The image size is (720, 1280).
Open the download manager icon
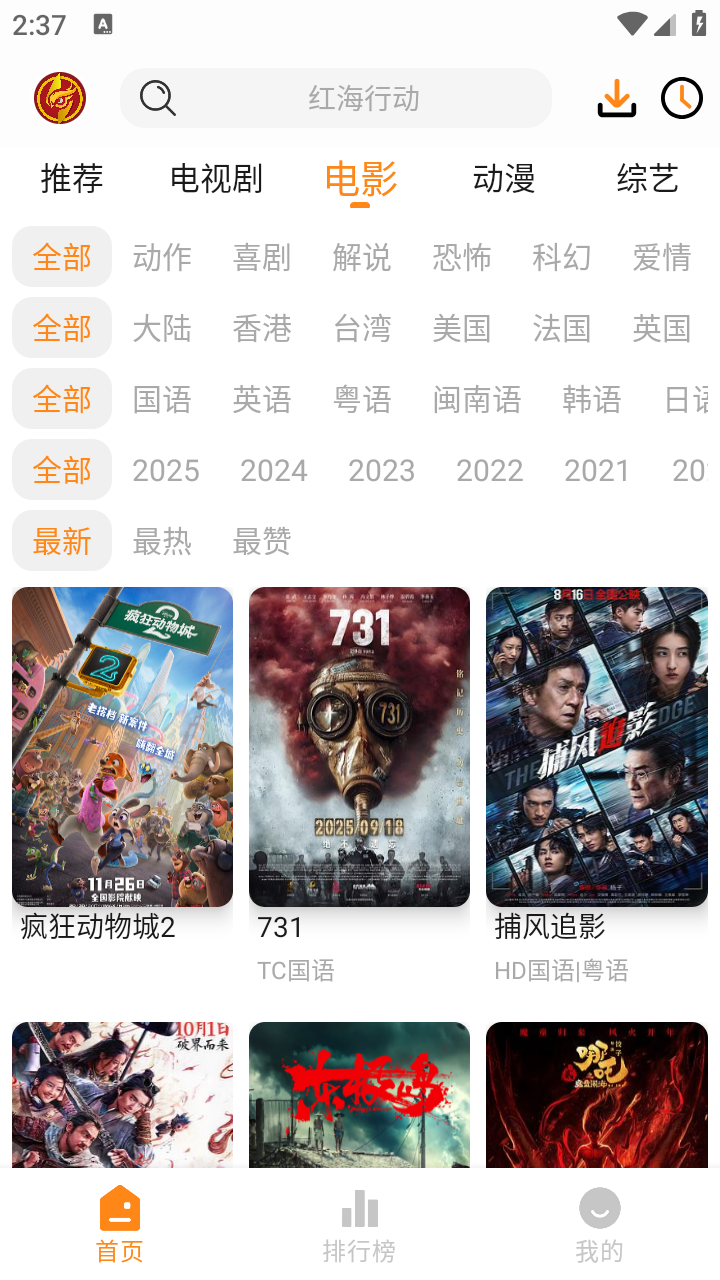click(616, 98)
